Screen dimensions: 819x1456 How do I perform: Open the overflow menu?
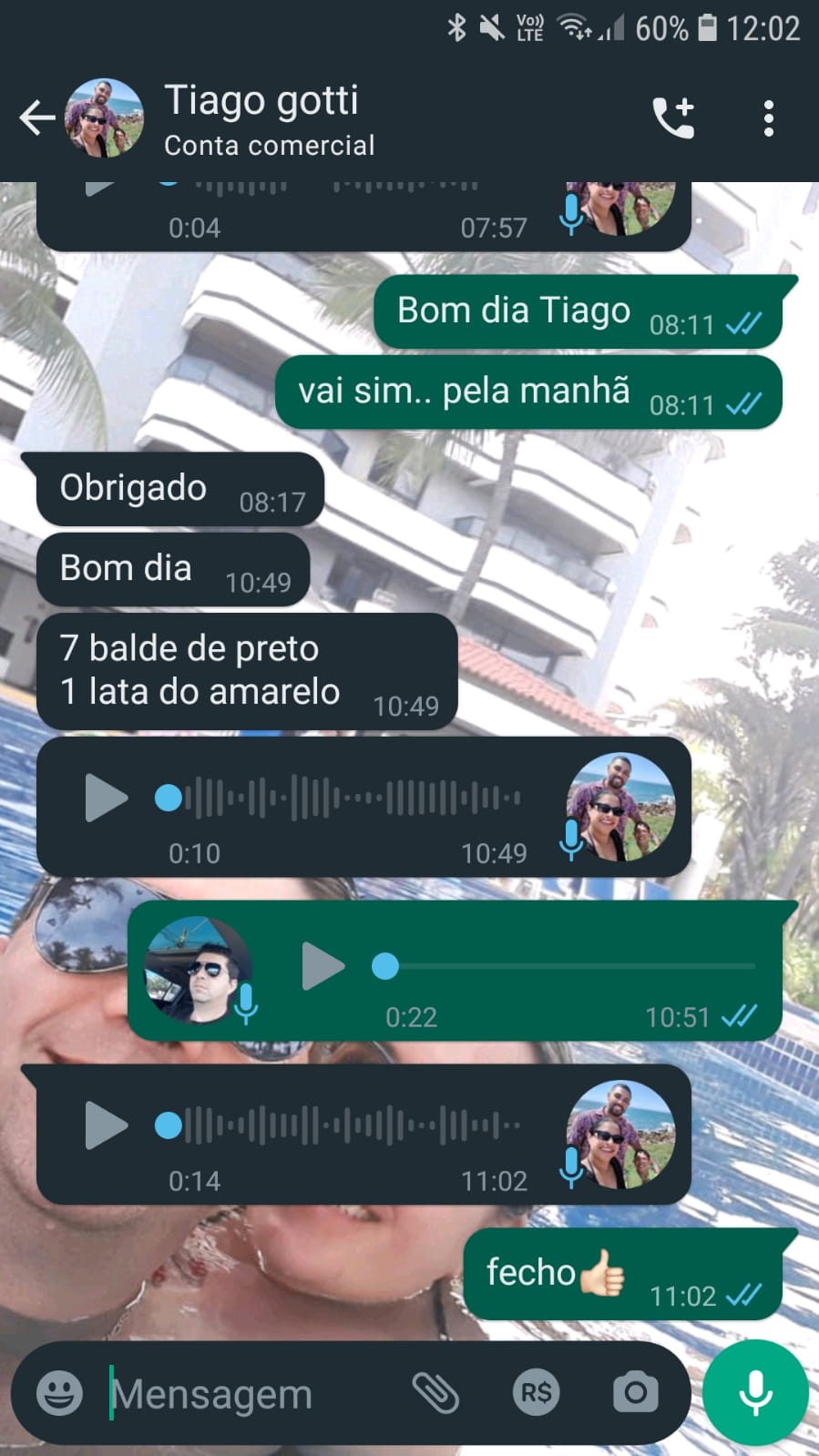pos(768,118)
